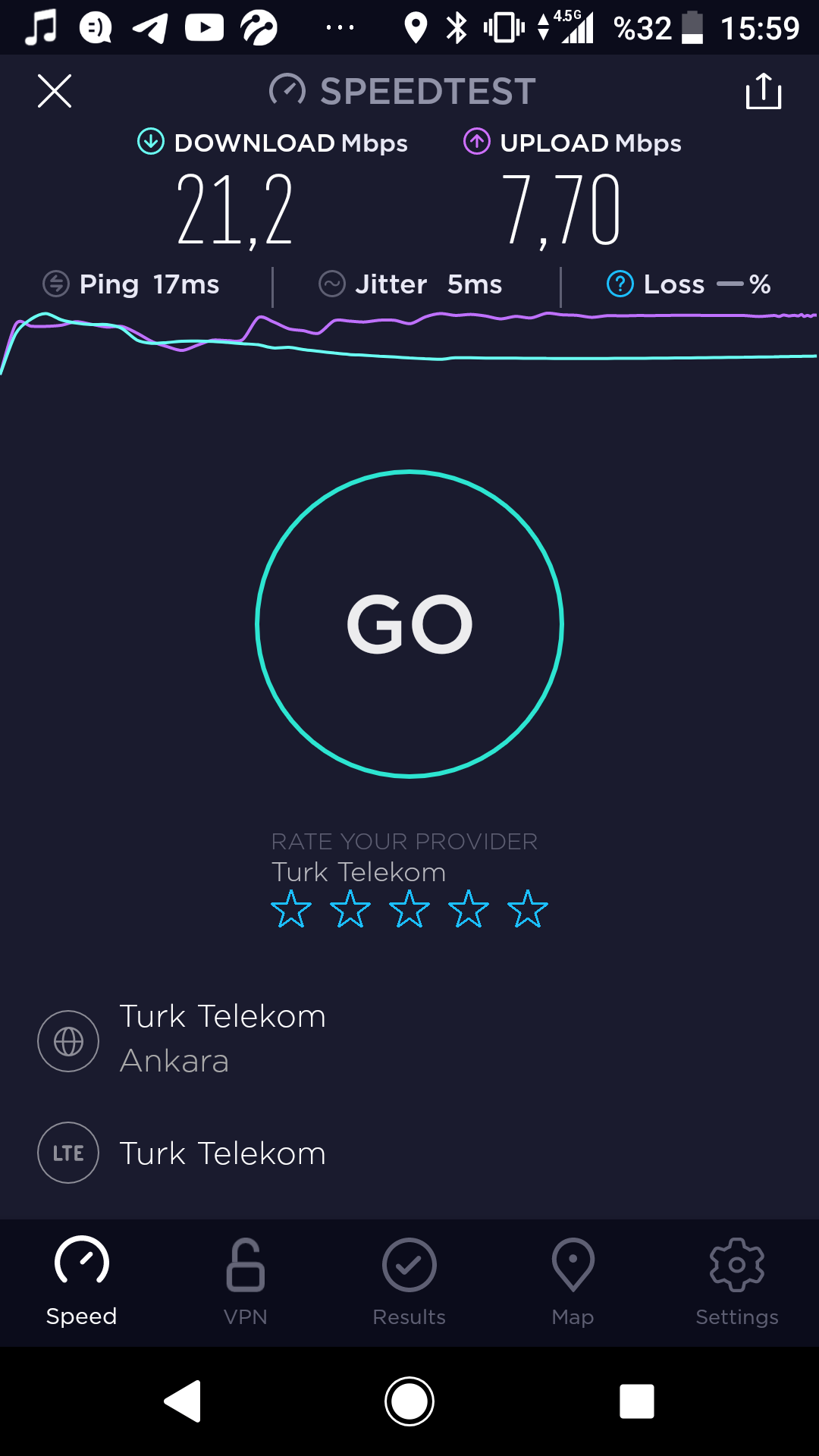The height and width of the screenshot is (1456, 819).
Task: Go to the home screen
Action: pos(409,1401)
